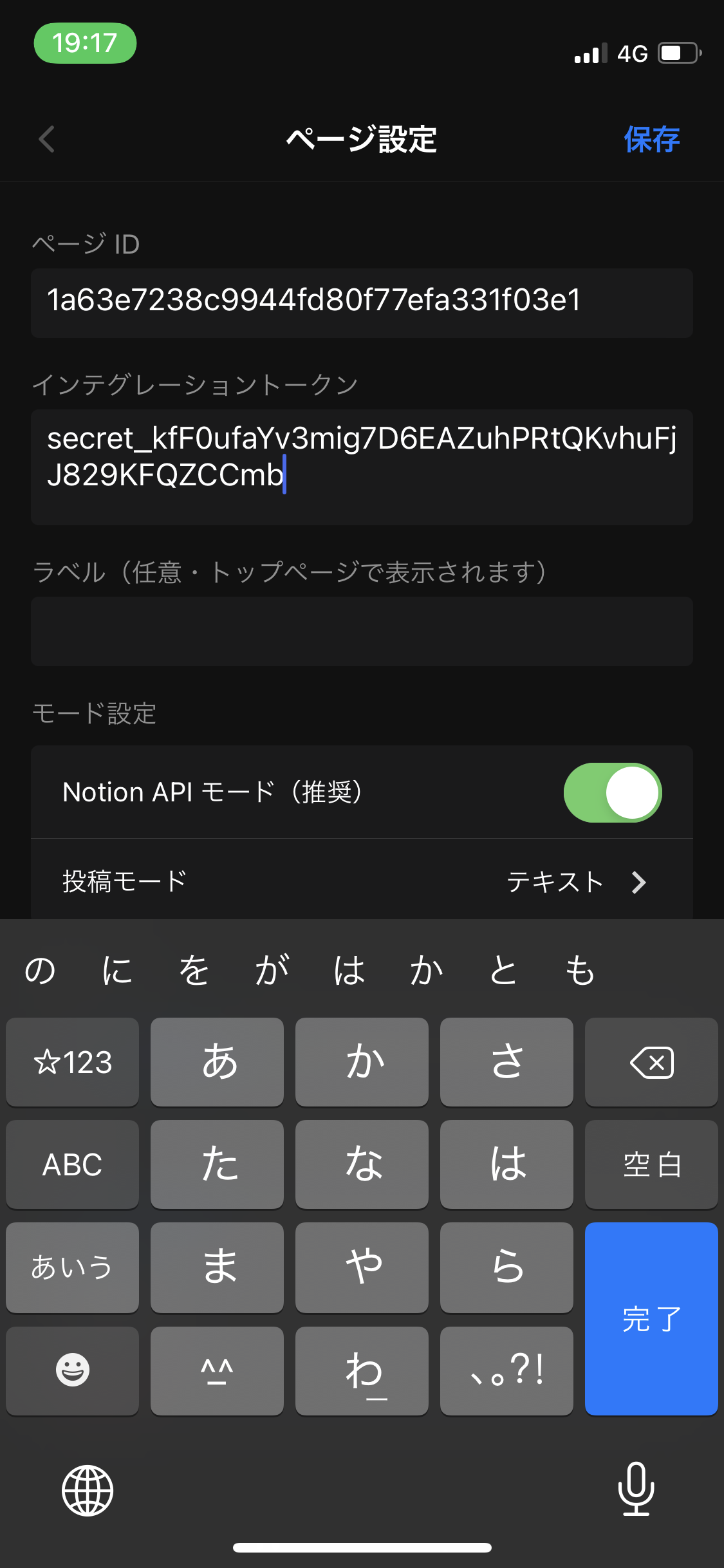The image size is (724, 1568).
Task: Go back using the header arrow
Action: 47,139
